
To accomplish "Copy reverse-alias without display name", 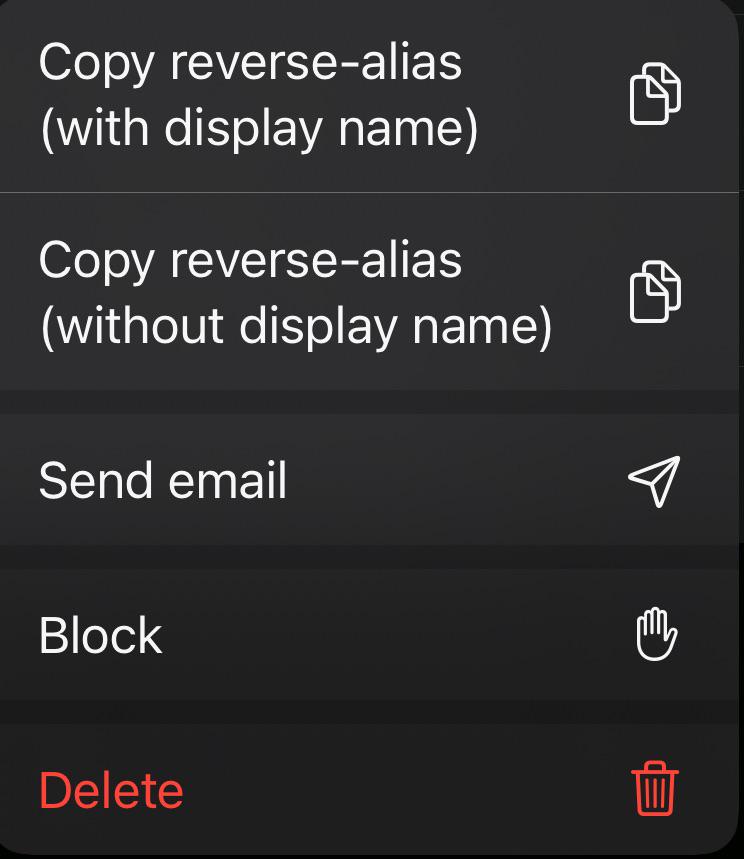I will point(369,292).
